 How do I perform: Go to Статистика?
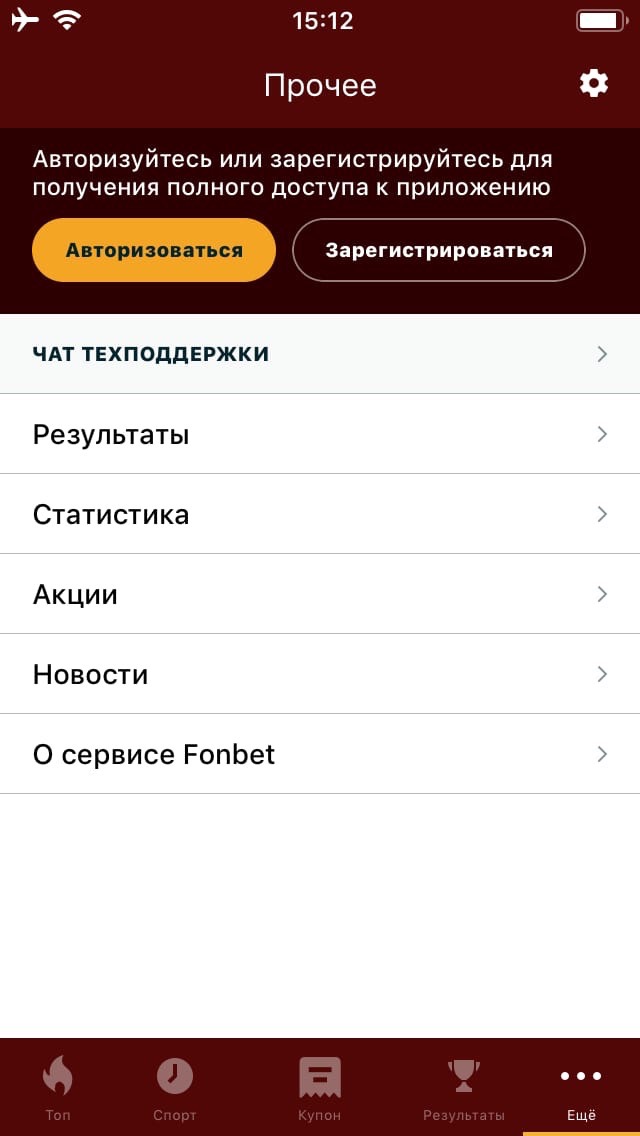point(320,514)
